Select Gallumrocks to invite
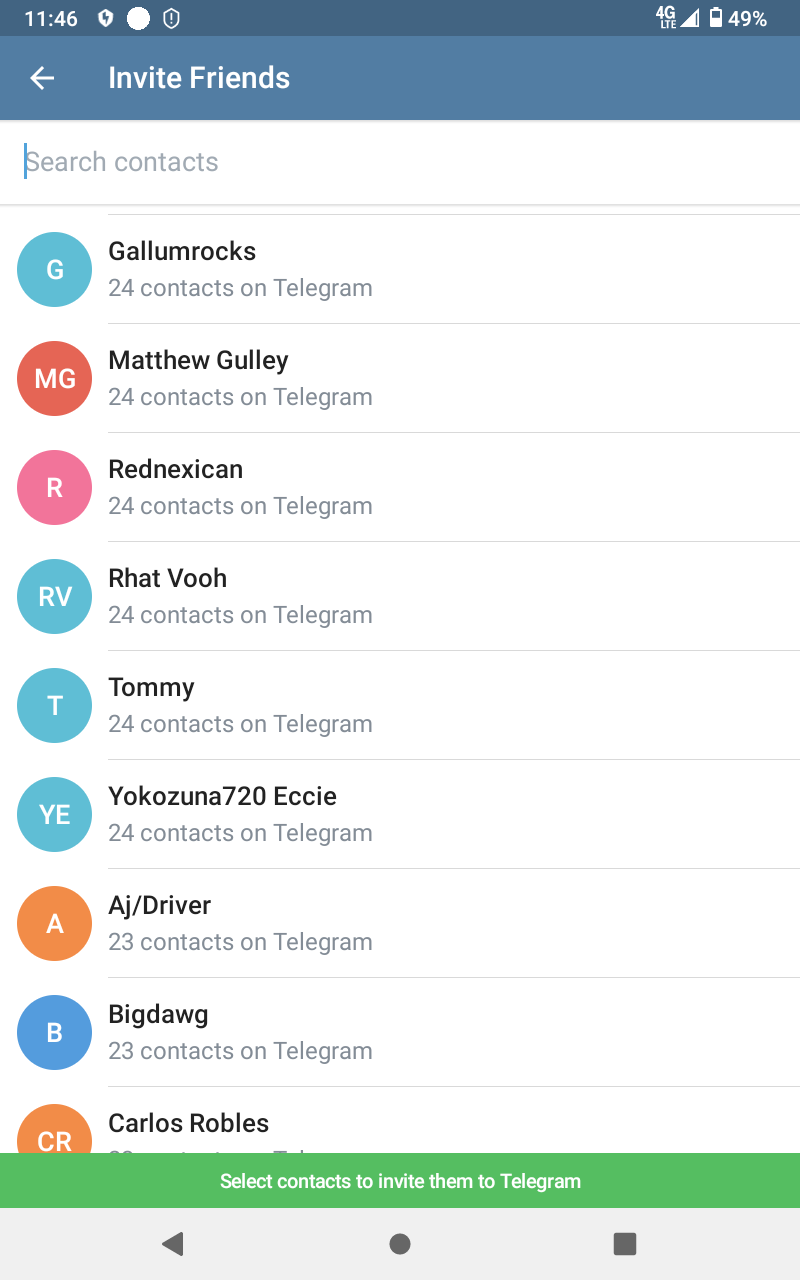 point(400,269)
